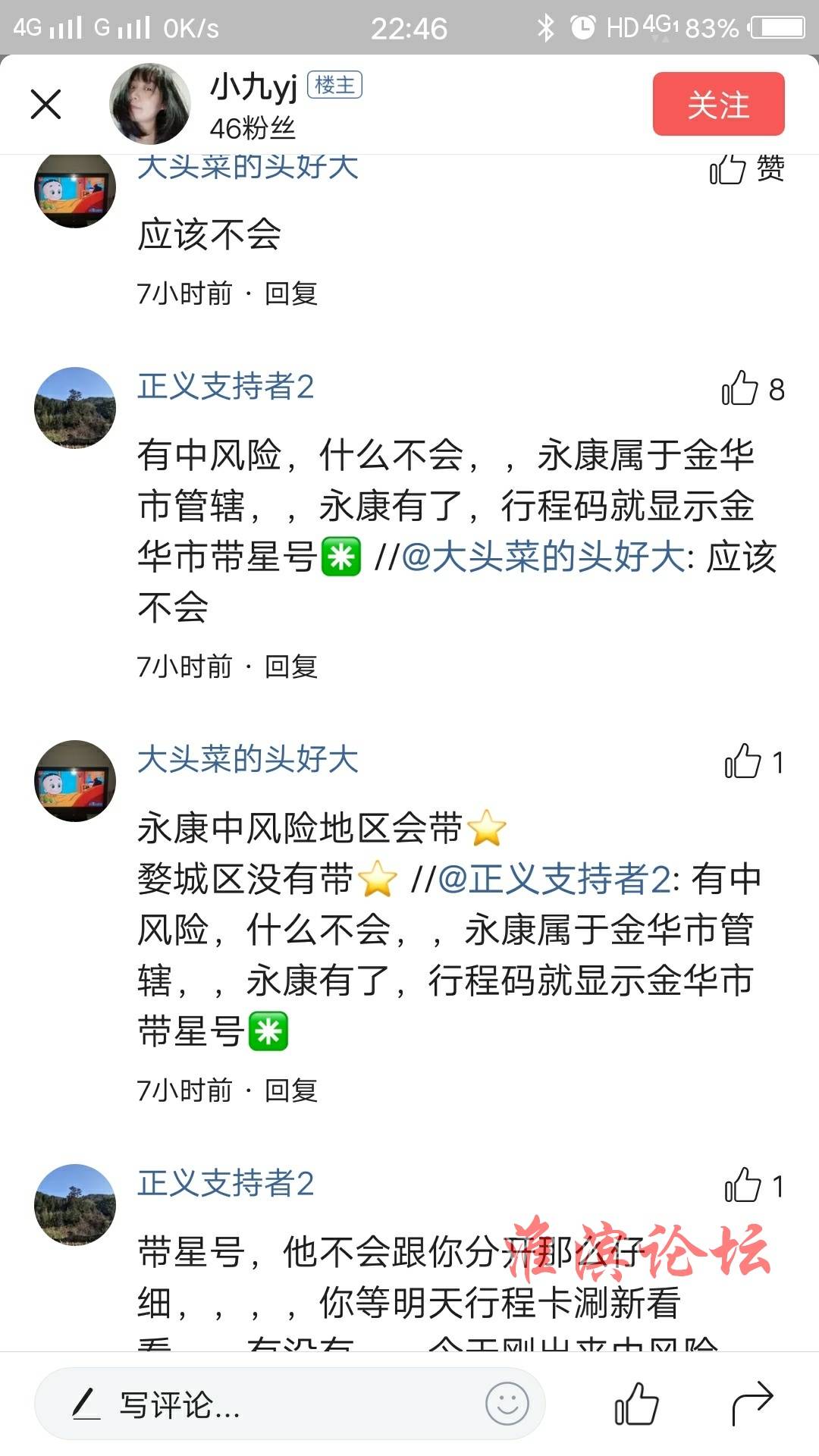Like 大头菜的头好大's comment about 永康中风险地区
Viewport: 819px width, 1456px height.
[743, 761]
